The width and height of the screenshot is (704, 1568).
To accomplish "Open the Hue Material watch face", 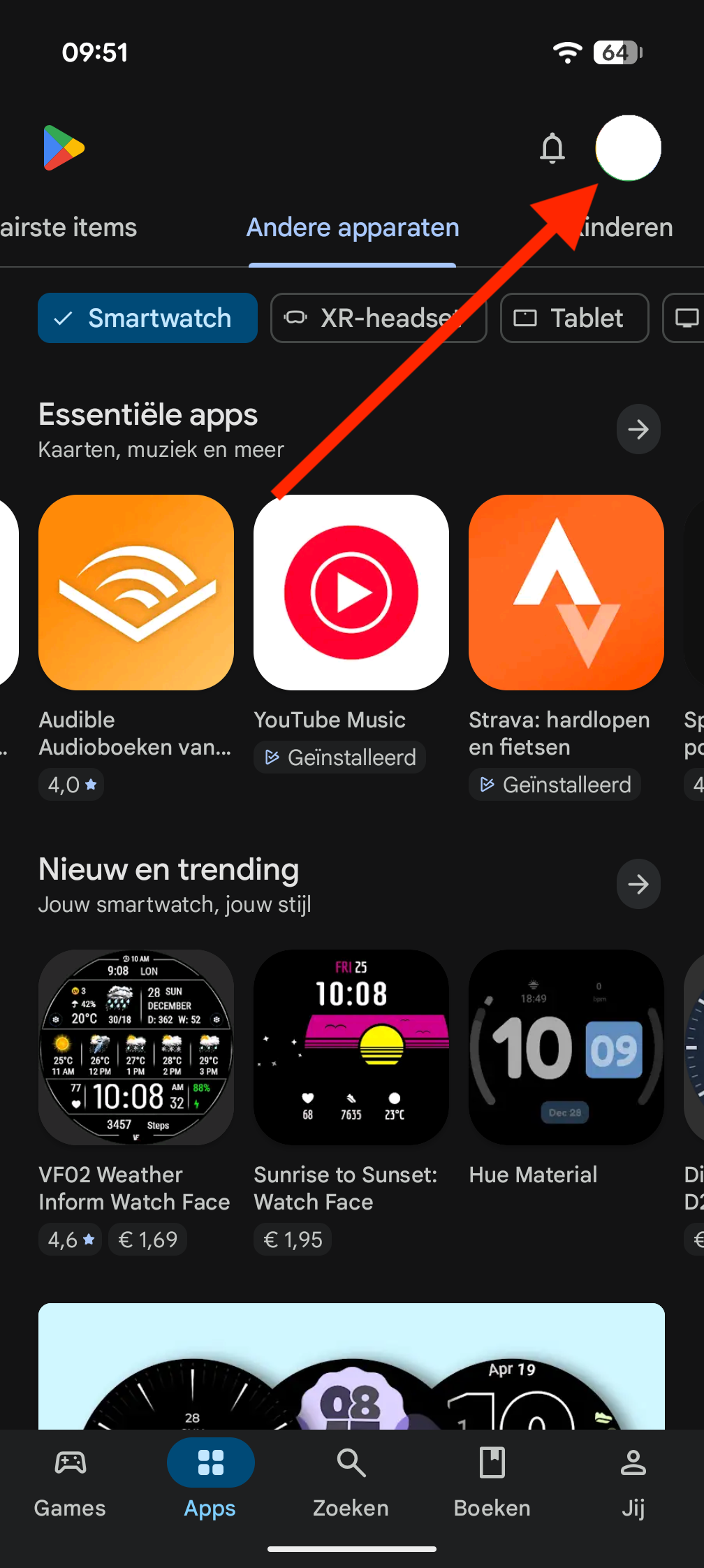I will 566,1047.
